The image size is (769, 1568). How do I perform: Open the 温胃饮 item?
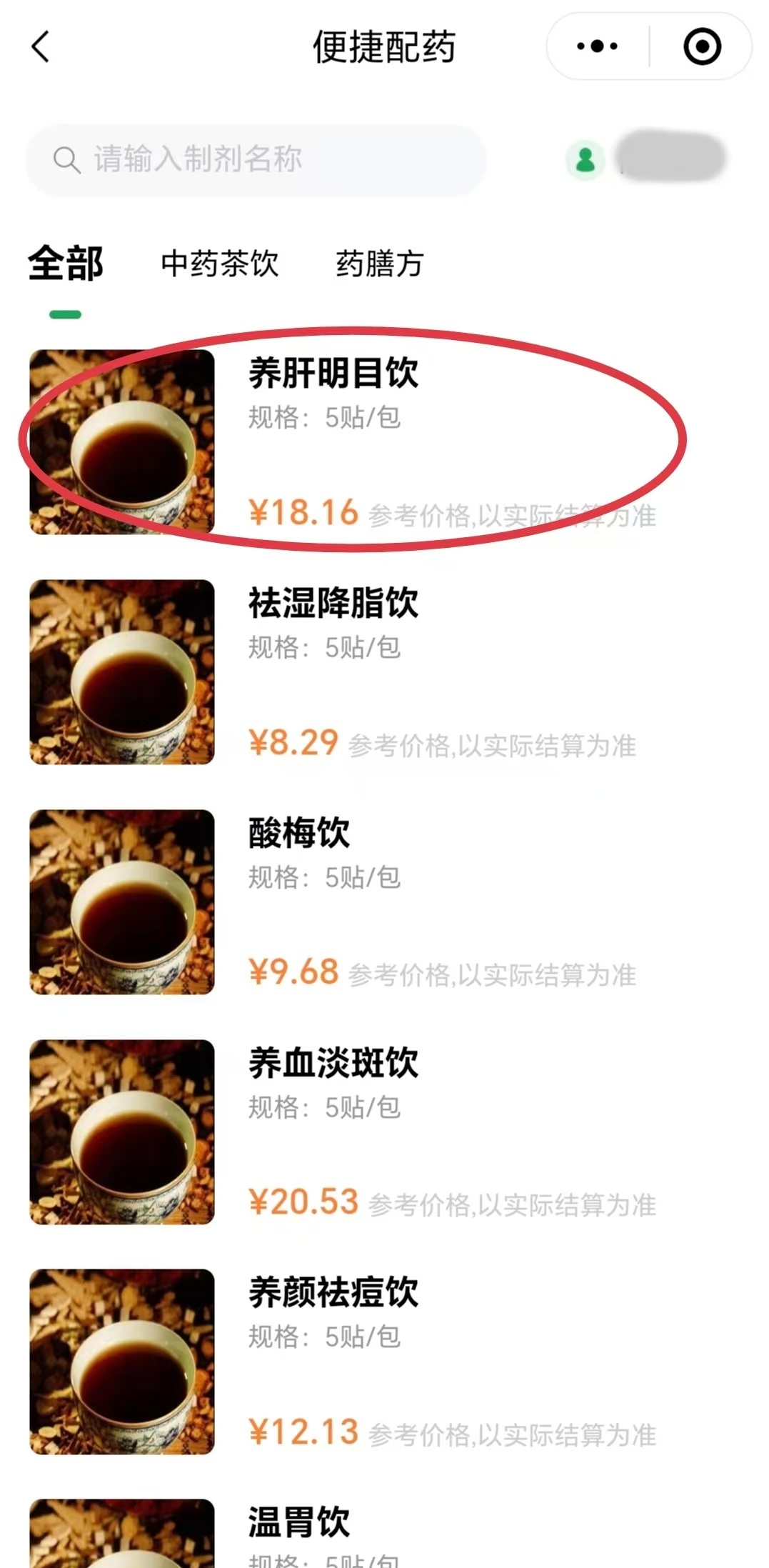coord(298,1522)
